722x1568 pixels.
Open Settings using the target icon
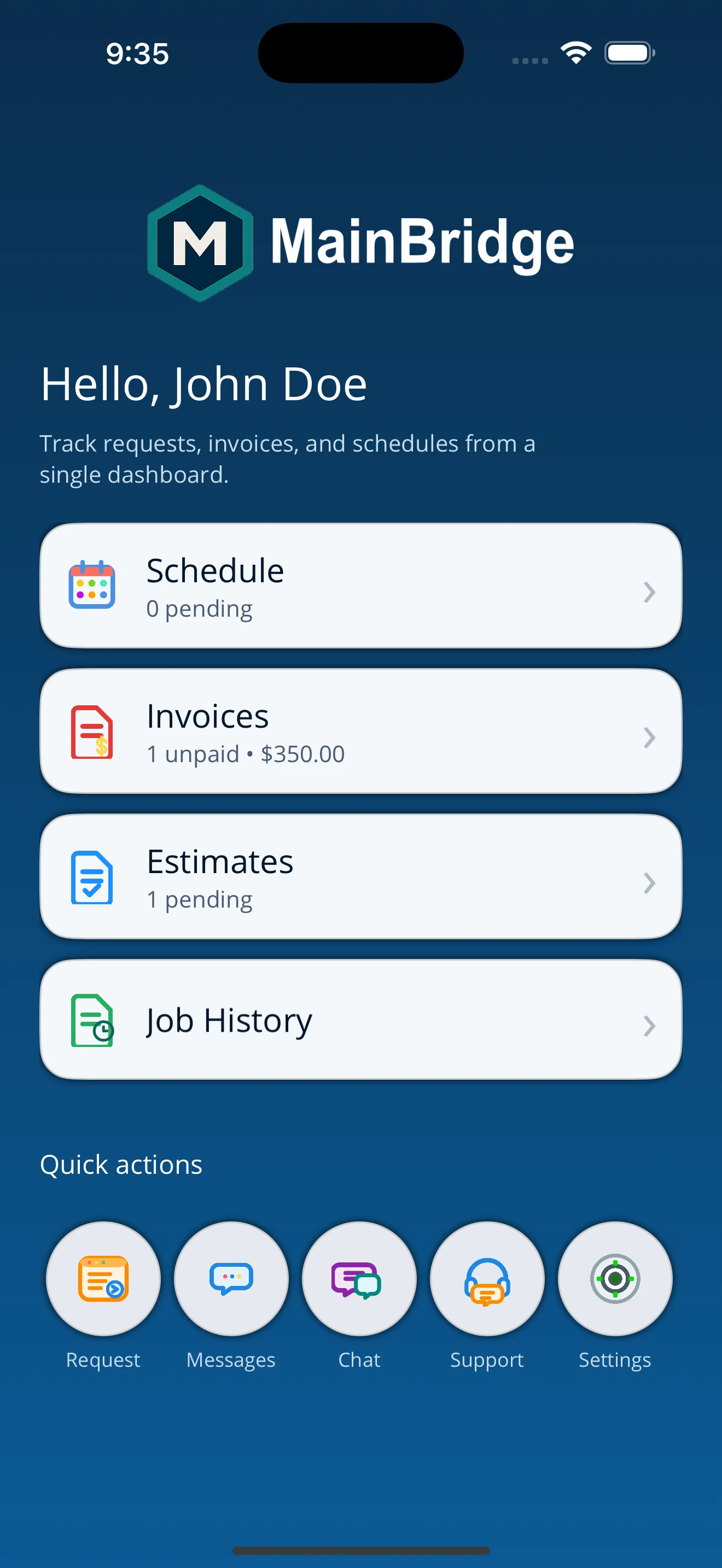click(x=615, y=1279)
